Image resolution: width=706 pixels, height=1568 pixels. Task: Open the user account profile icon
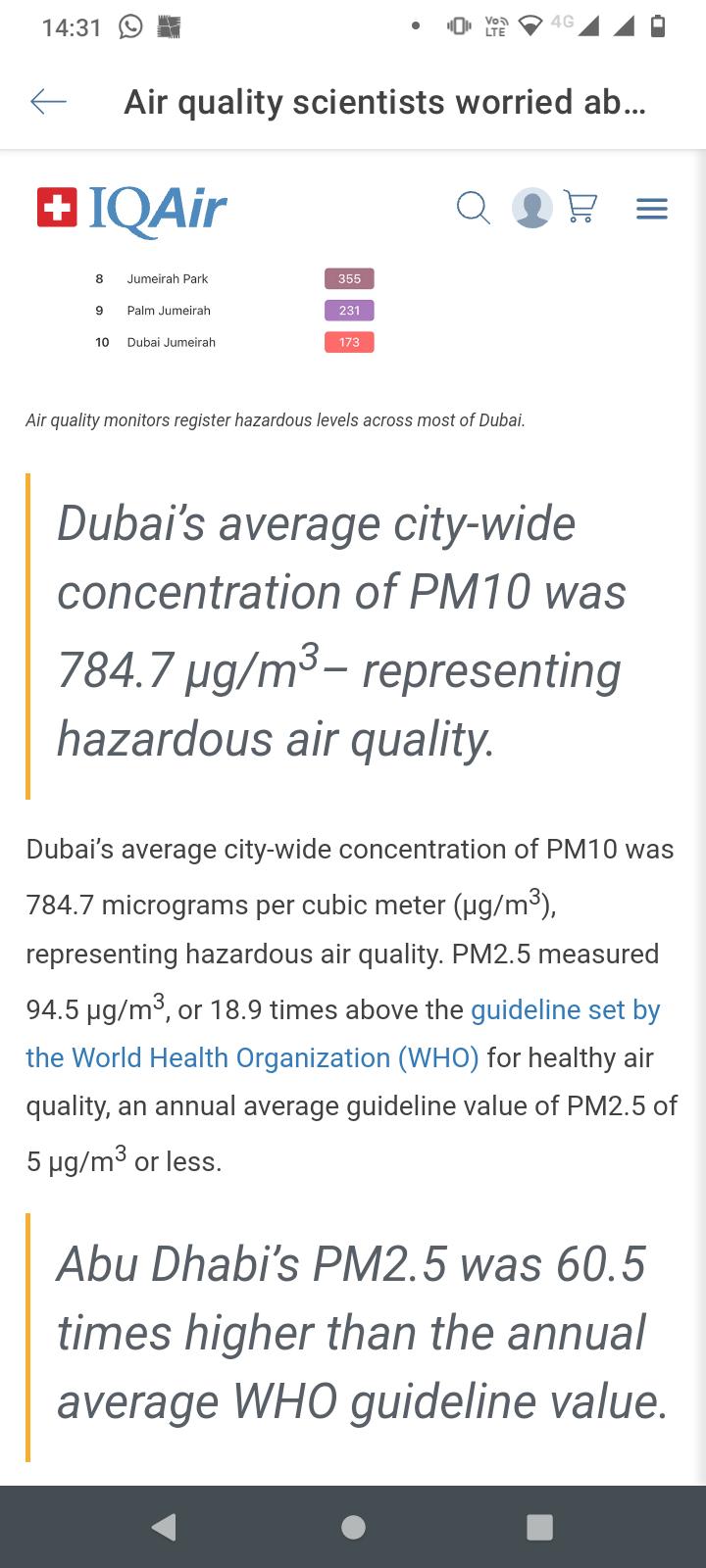click(532, 208)
